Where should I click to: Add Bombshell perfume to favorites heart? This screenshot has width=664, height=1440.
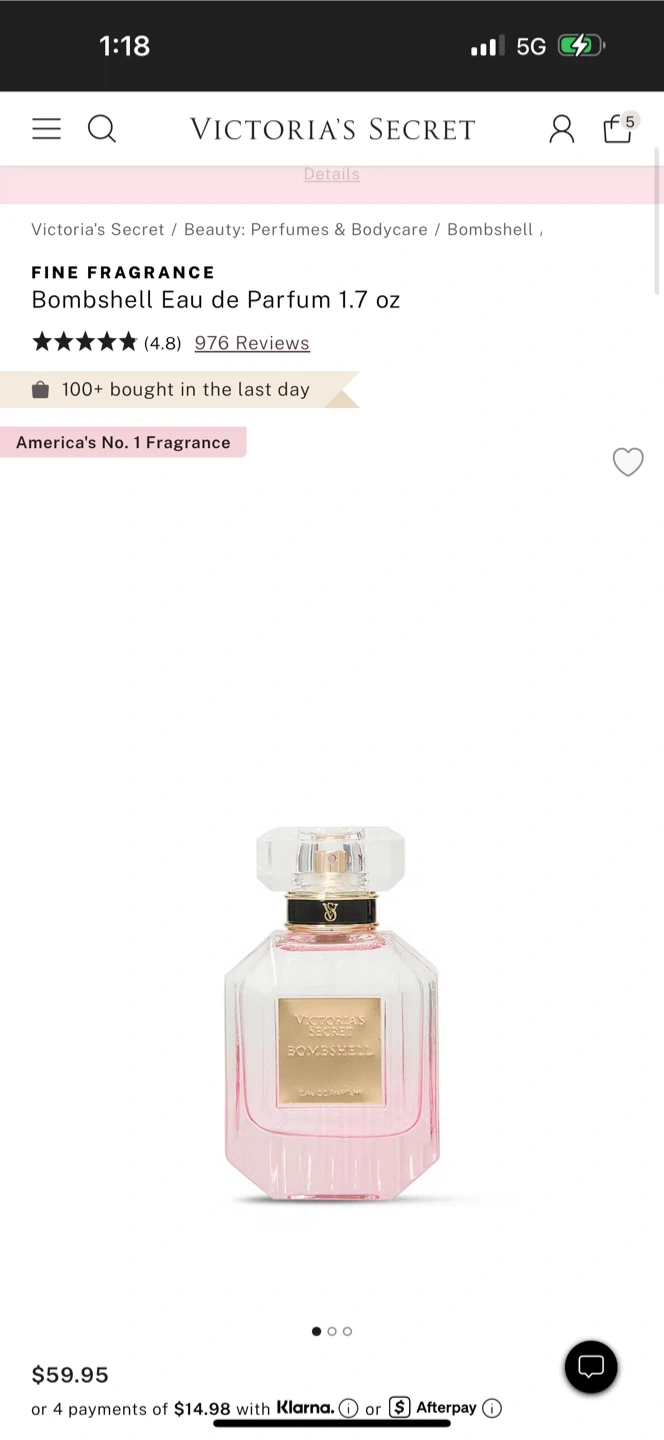pyautogui.click(x=628, y=462)
